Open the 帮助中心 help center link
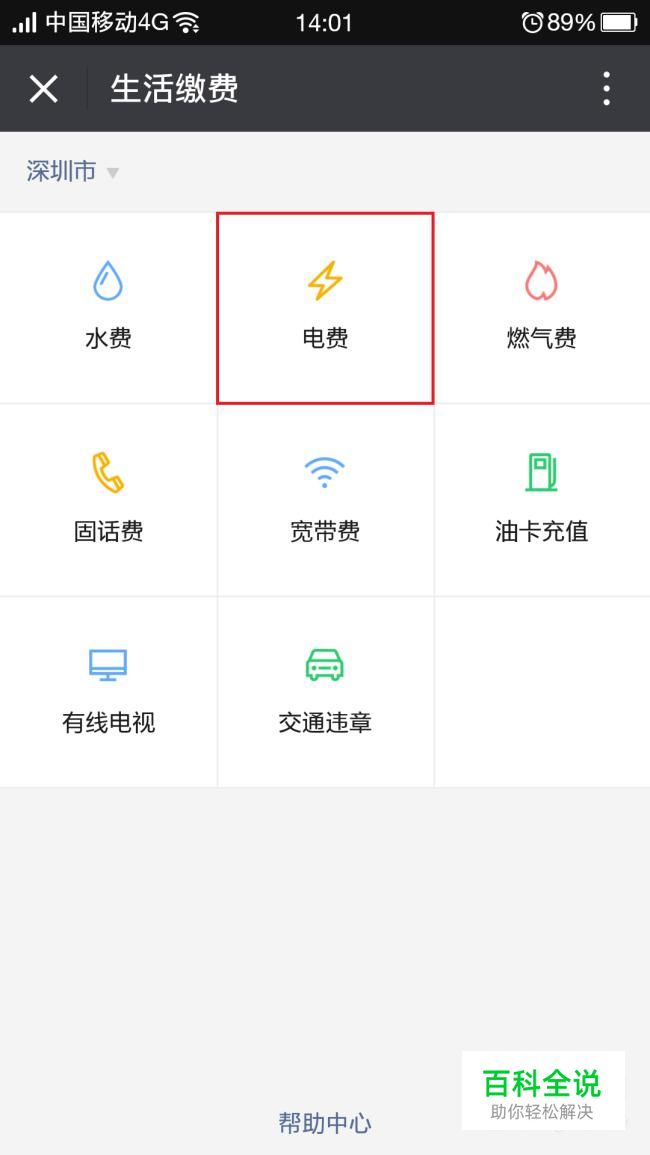Image resolution: width=650 pixels, height=1155 pixels. click(x=325, y=1123)
